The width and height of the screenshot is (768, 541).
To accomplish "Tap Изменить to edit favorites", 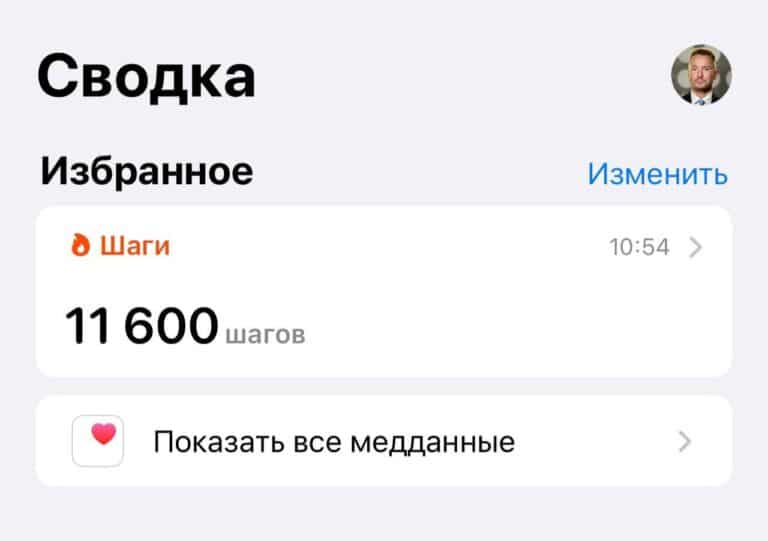I will point(657,174).
